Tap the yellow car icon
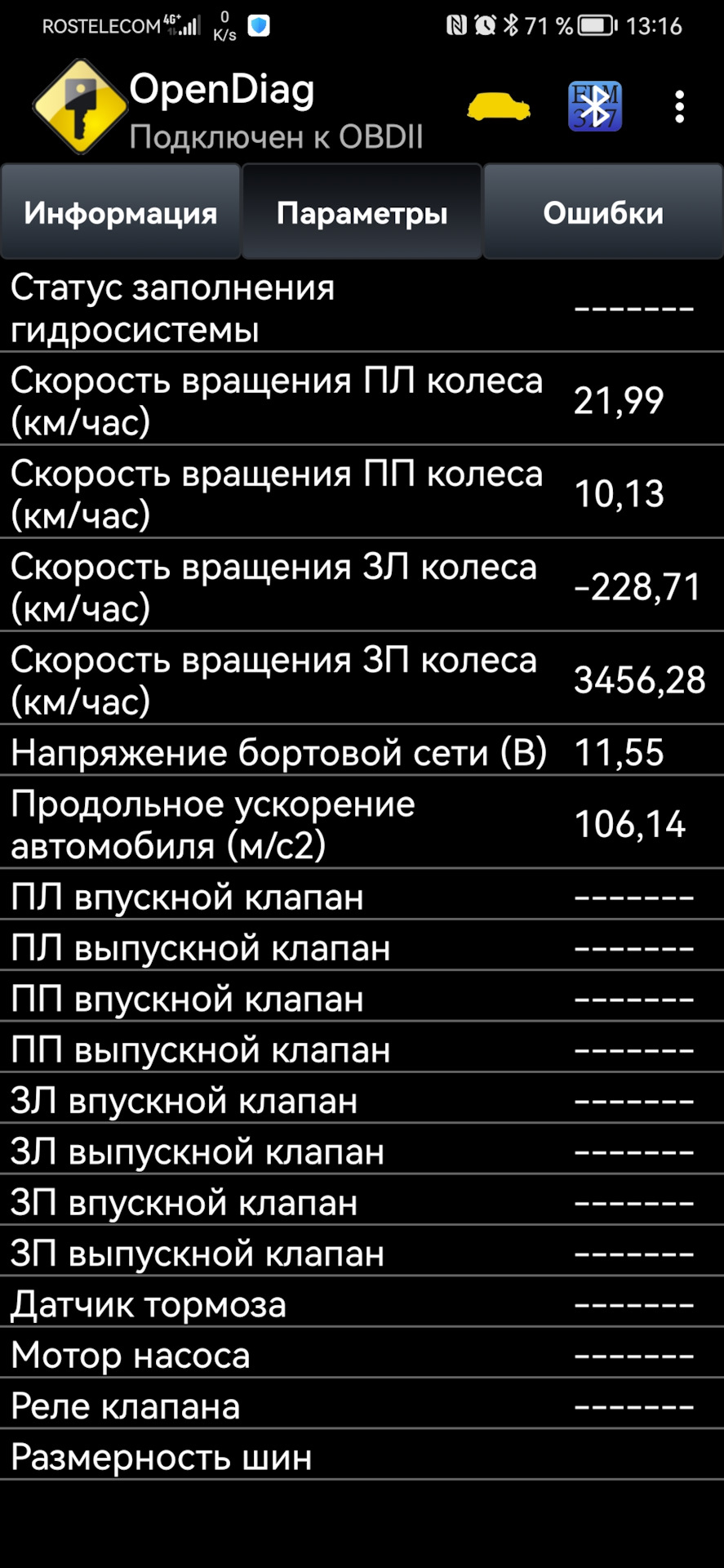 pos(498,107)
